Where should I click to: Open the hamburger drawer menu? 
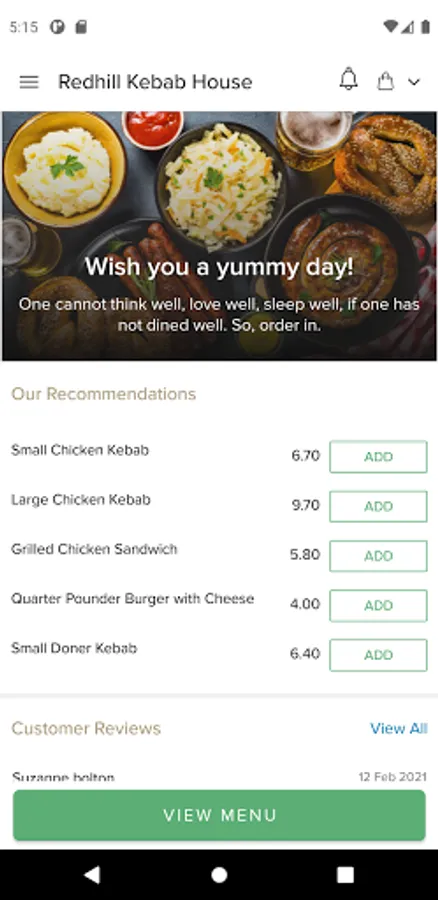29,82
